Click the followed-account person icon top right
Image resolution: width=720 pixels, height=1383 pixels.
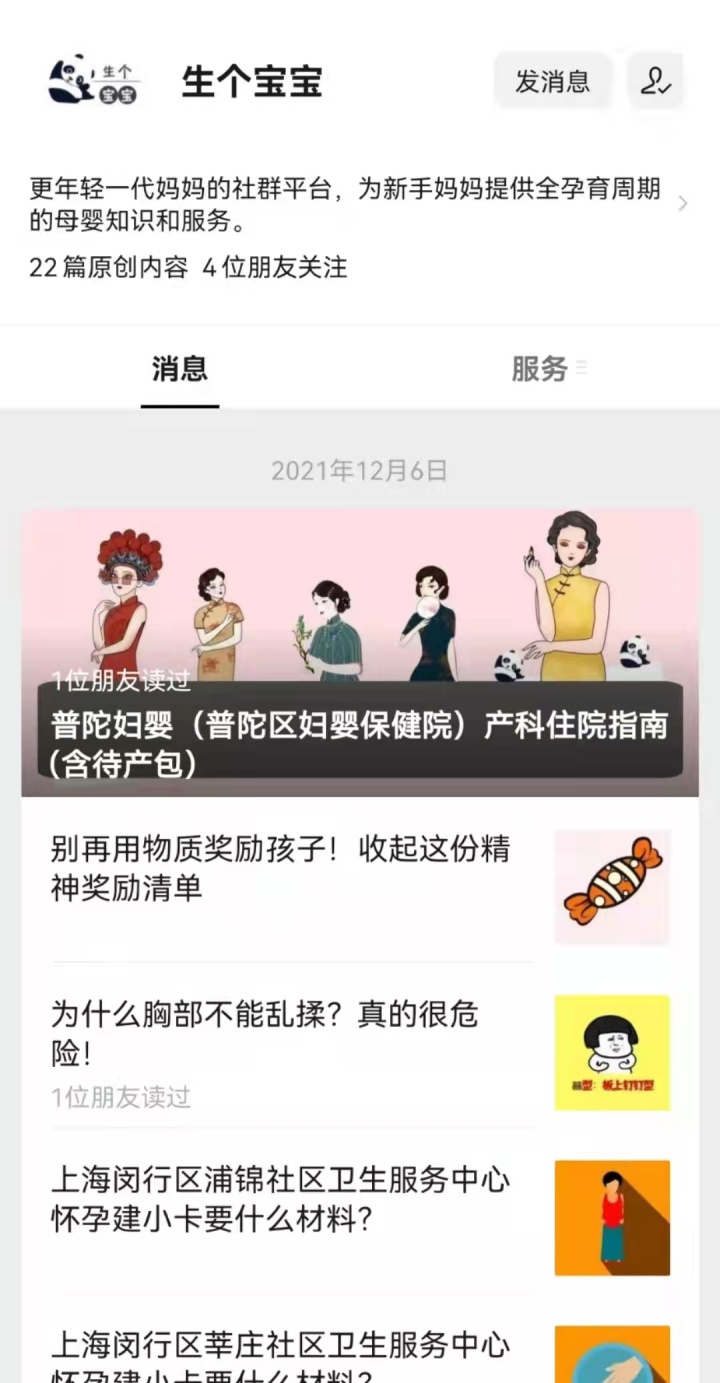(x=656, y=82)
